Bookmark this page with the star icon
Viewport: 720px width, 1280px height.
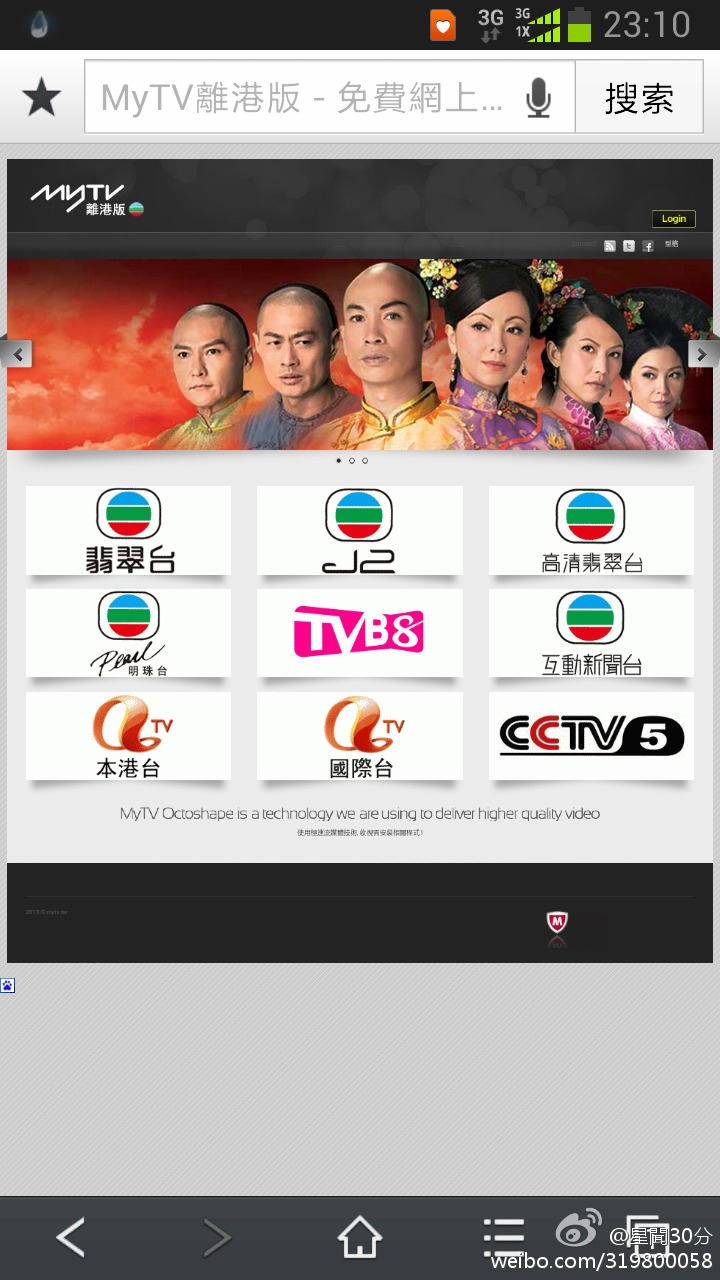click(41, 98)
